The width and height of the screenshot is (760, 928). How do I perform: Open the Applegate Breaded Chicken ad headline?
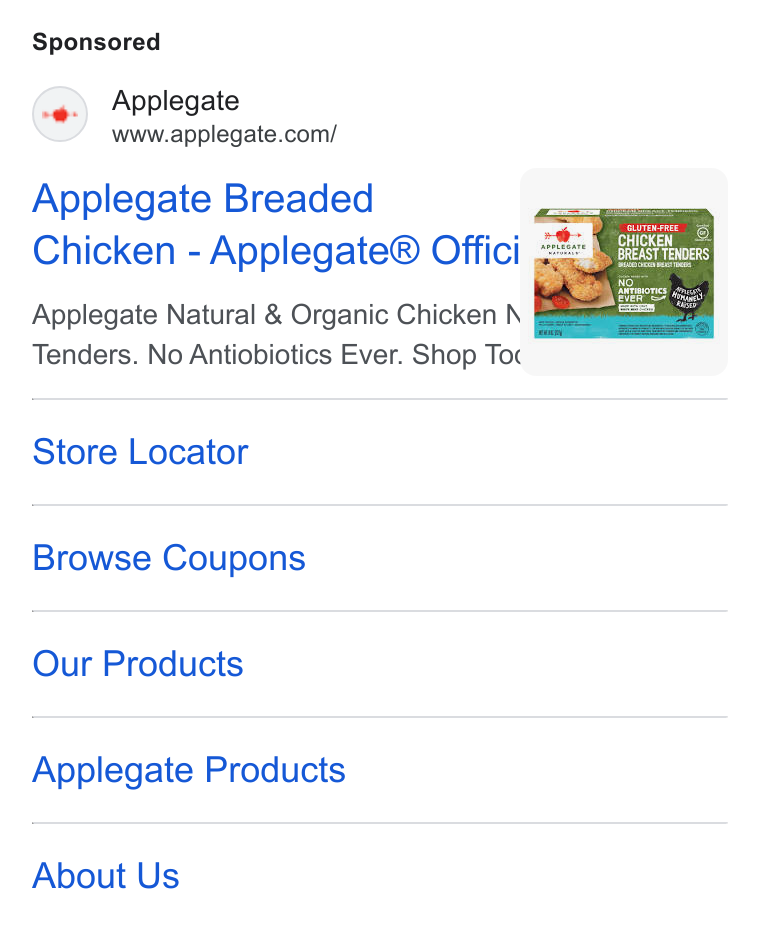point(276,224)
